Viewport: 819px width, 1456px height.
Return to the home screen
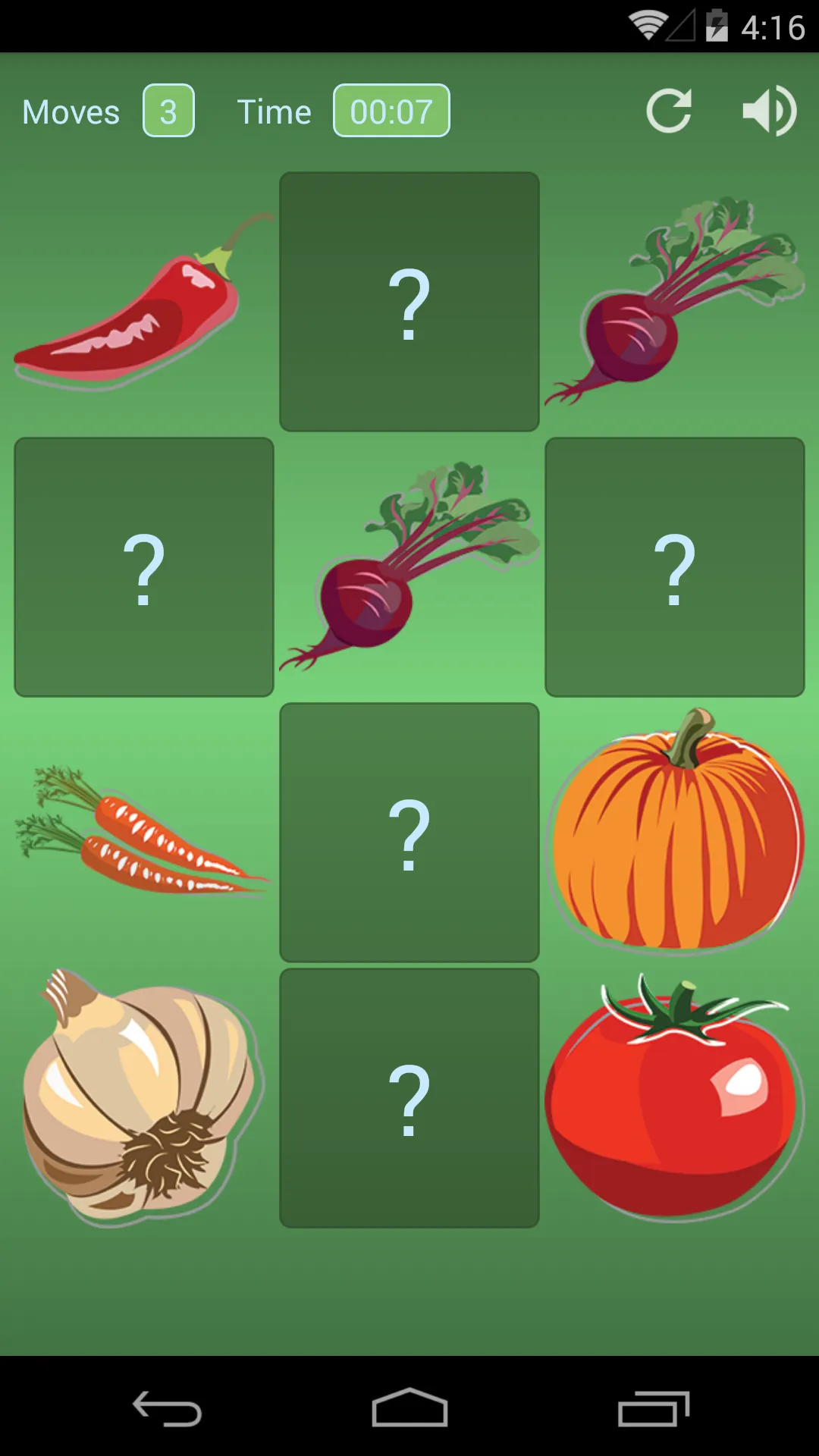point(409,1407)
